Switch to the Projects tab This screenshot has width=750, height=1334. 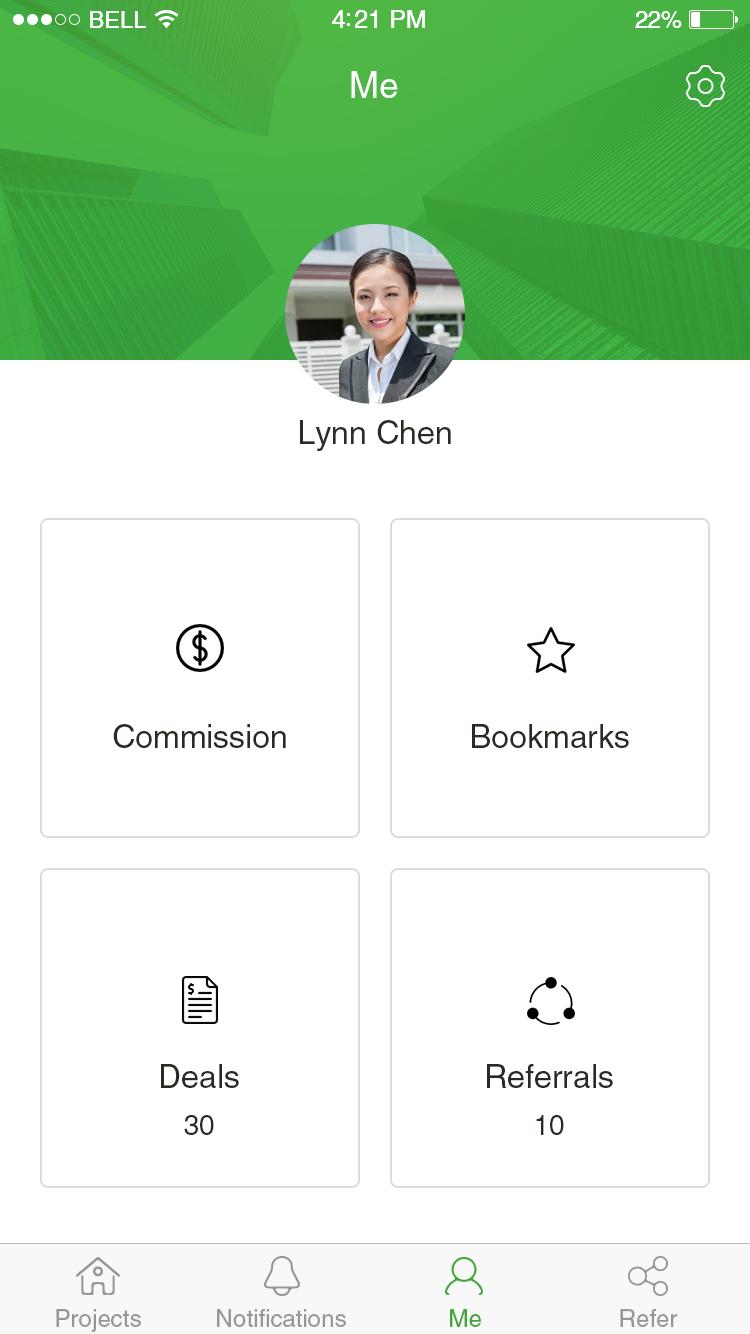pos(98,1290)
